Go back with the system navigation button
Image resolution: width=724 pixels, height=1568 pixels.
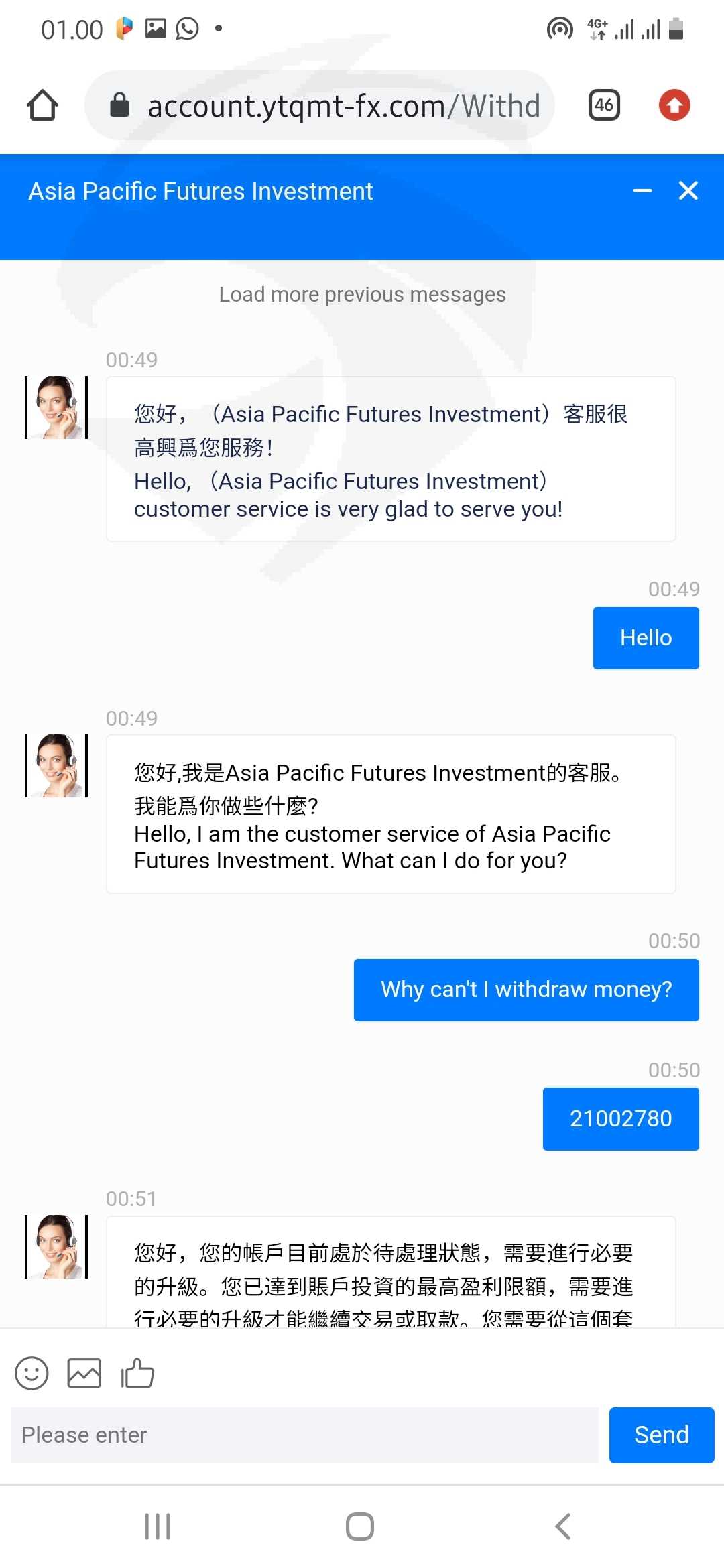563,1526
